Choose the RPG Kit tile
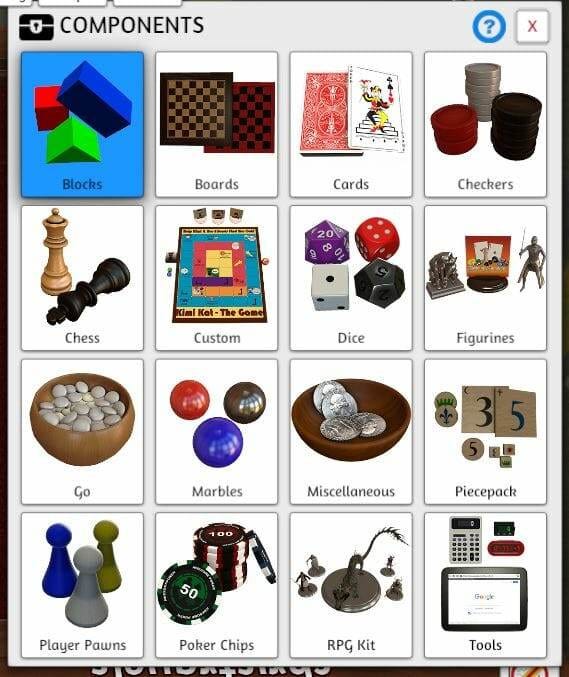The height and width of the screenshot is (677, 569). pos(351,585)
